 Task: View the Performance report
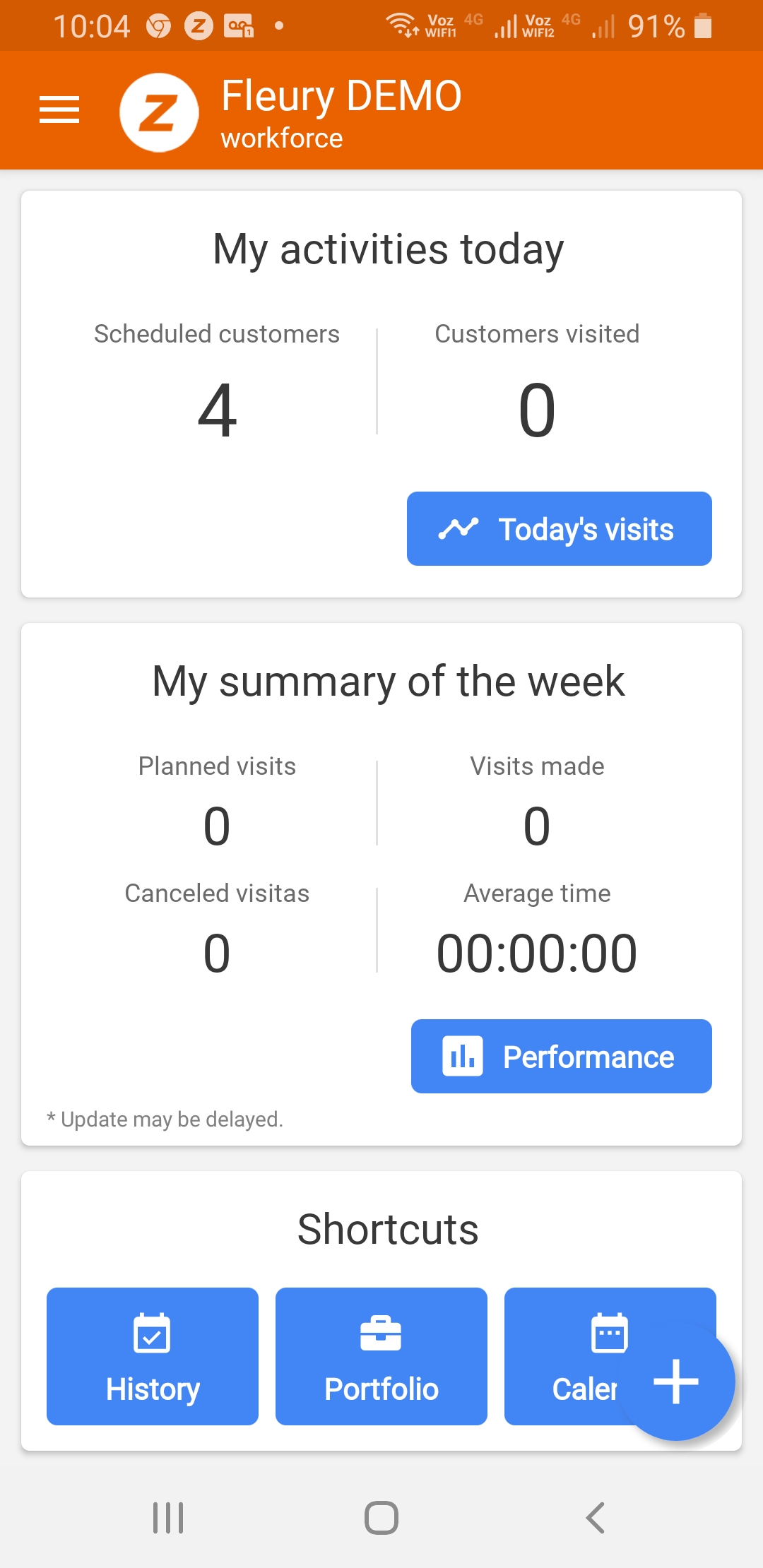coord(561,1057)
